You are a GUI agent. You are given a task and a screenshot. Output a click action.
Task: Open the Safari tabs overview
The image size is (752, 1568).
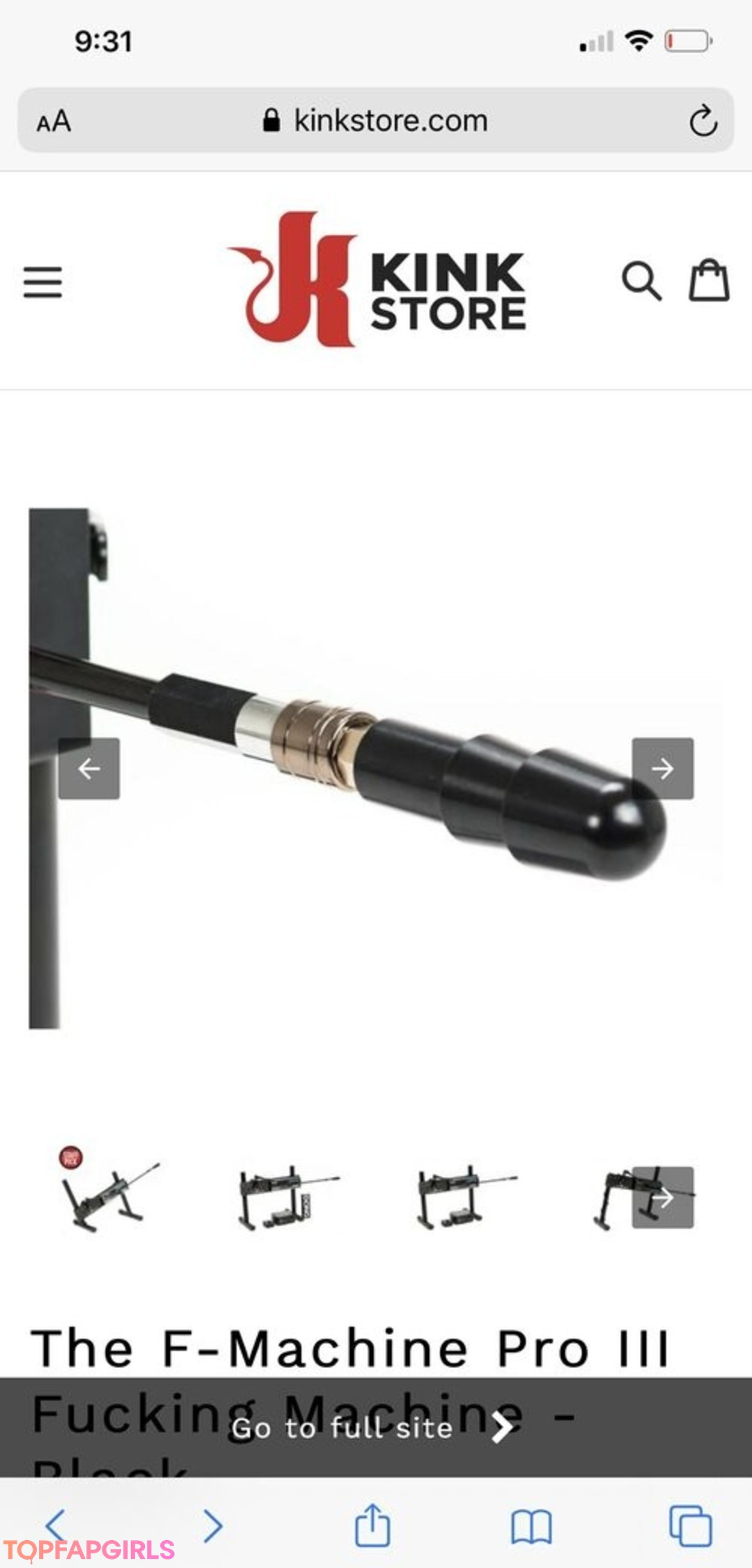tap(690, 1526)
